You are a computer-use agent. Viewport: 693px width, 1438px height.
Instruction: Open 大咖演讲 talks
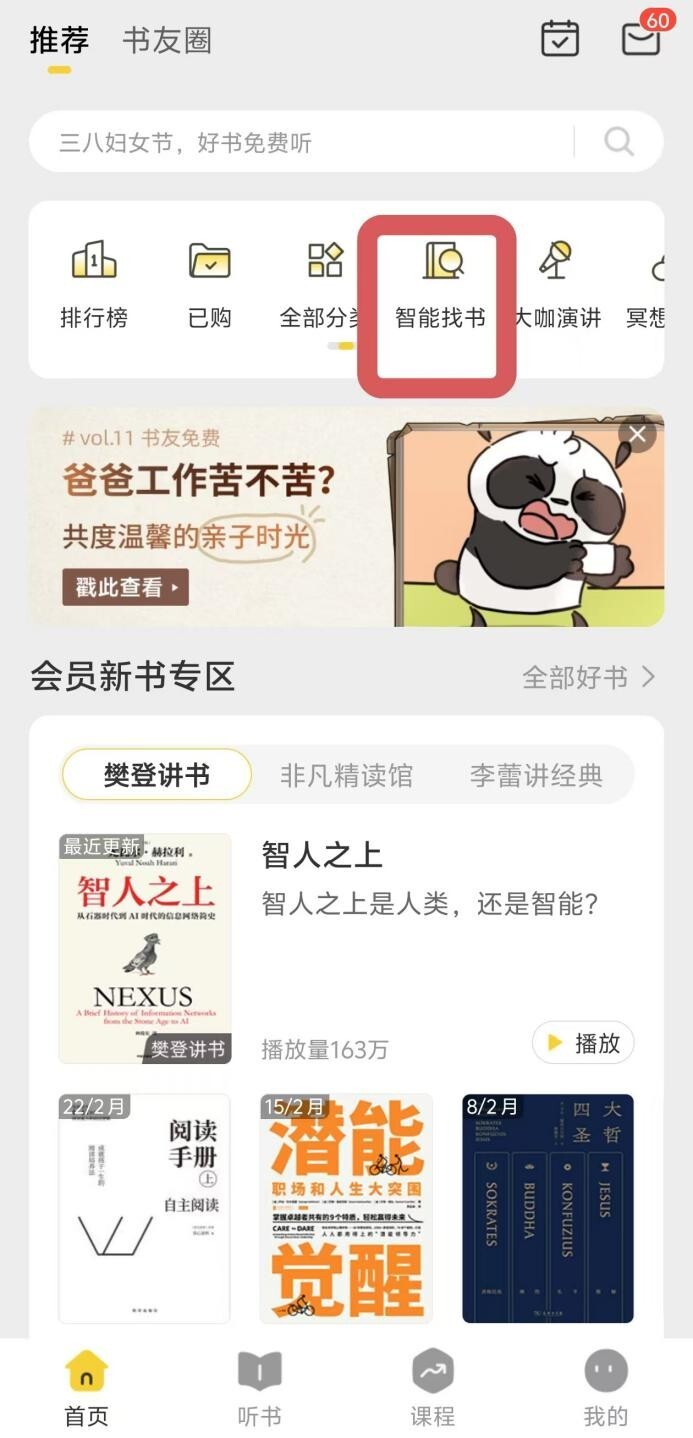pyautogui.click(x=557, y=286)
